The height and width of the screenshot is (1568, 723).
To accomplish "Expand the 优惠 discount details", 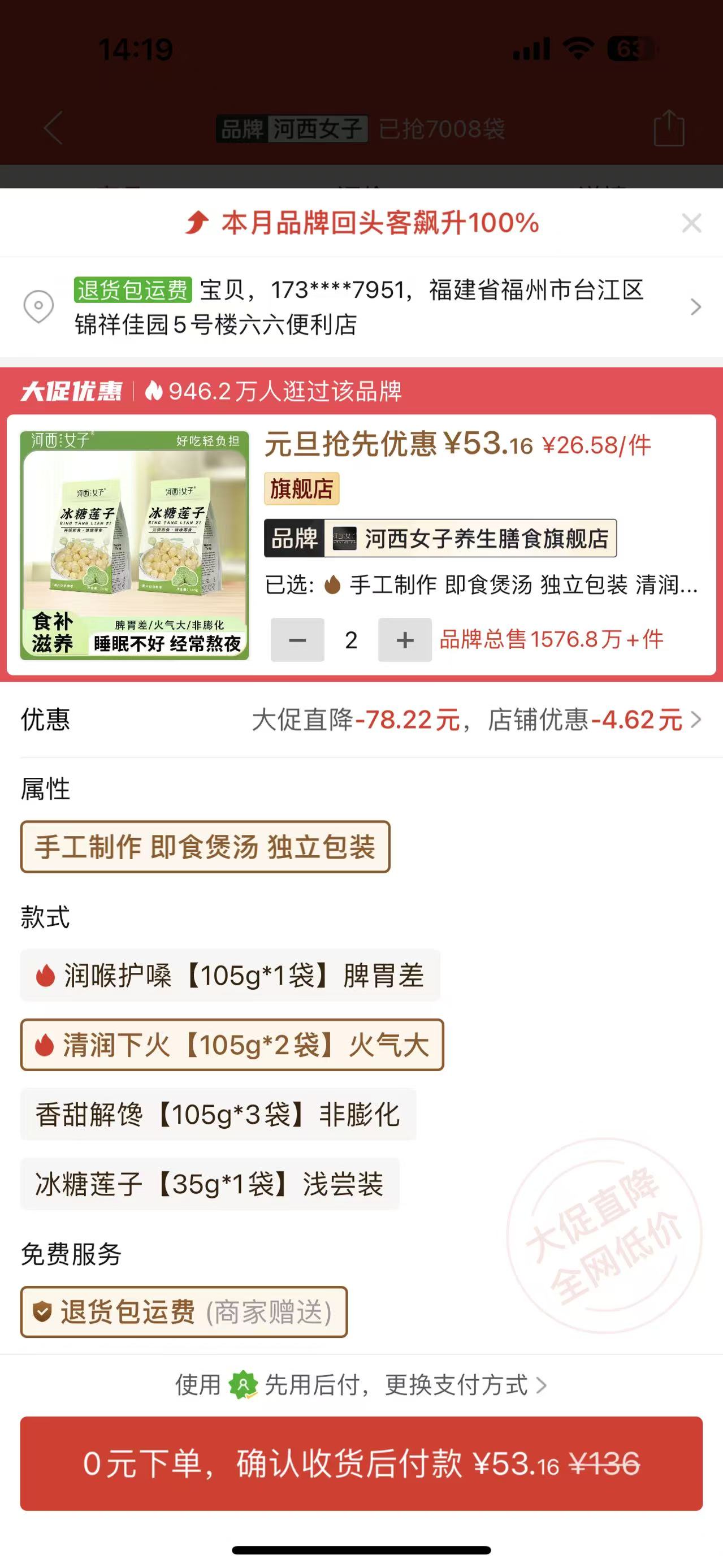I will (x=475, y=720).
